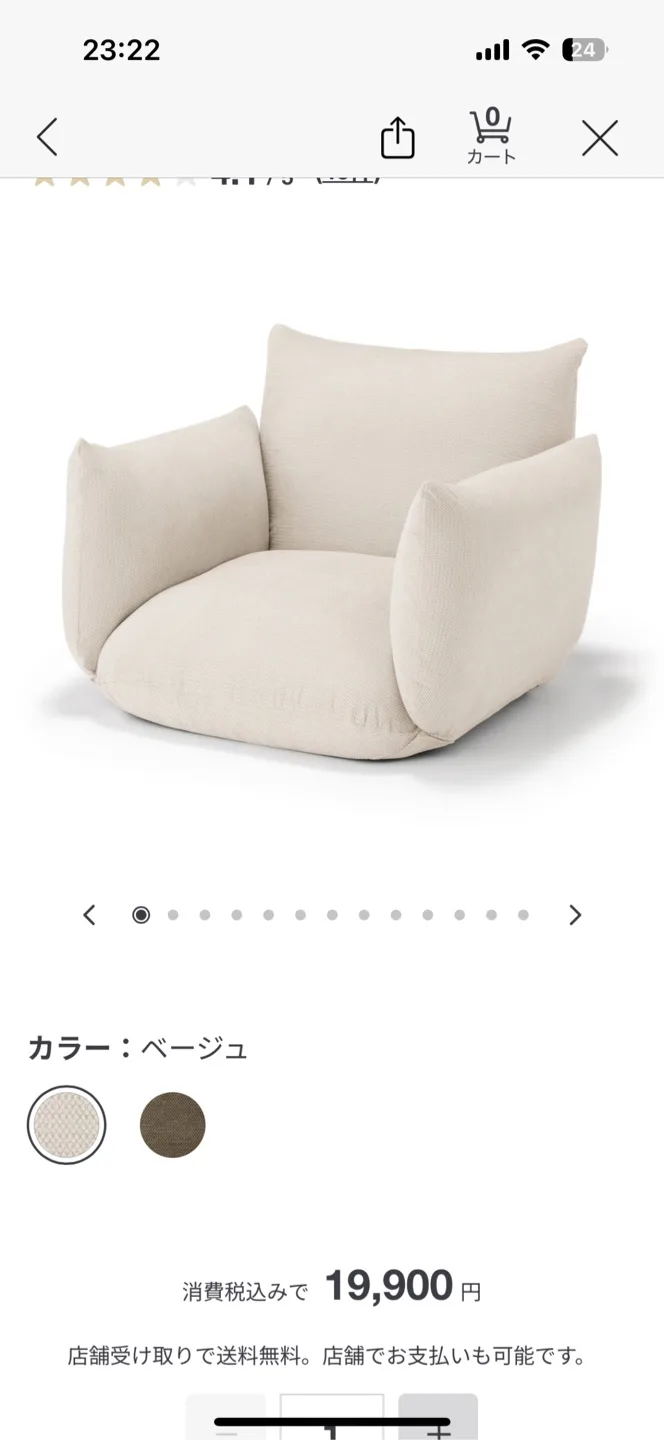
Task: Show the next product image
Action: 575,915
